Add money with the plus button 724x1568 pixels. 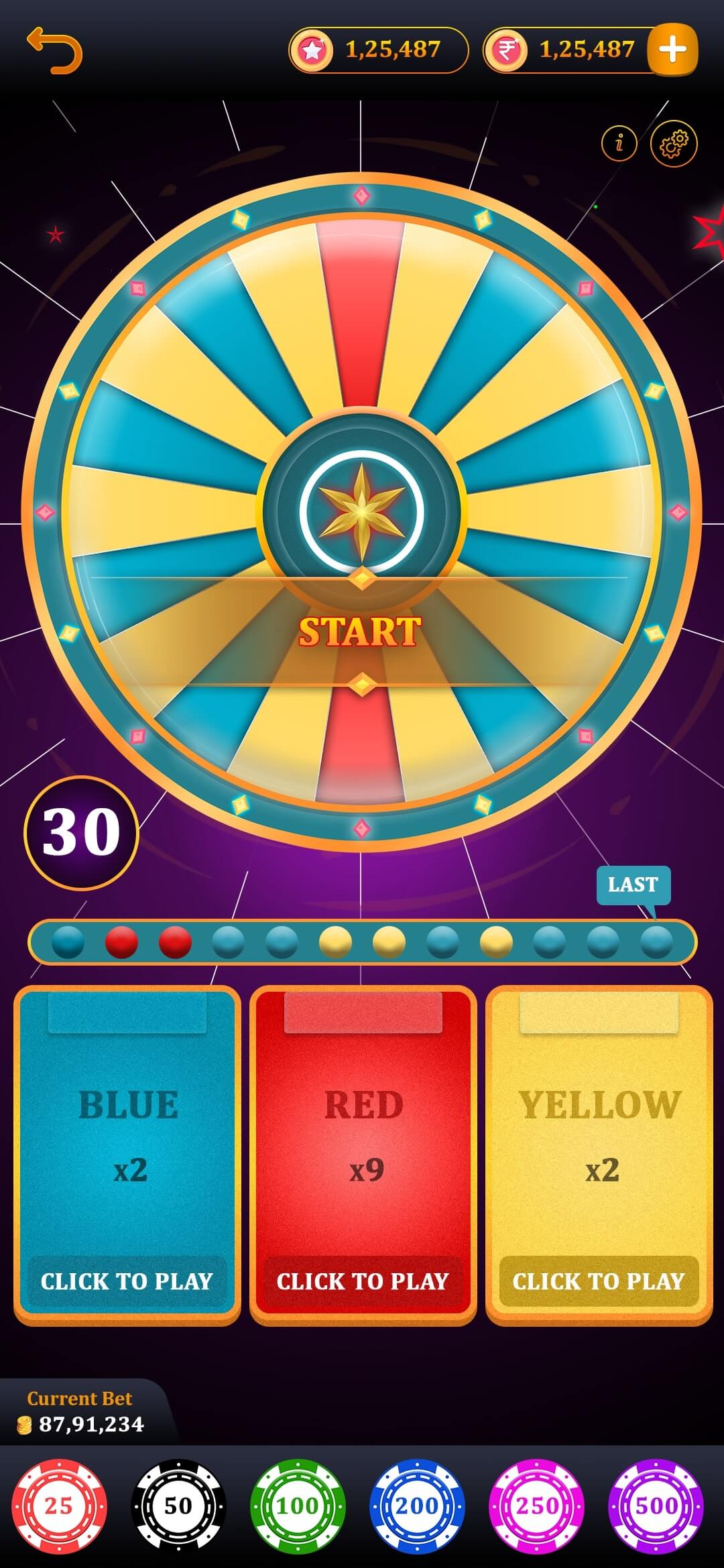(672, 50)
